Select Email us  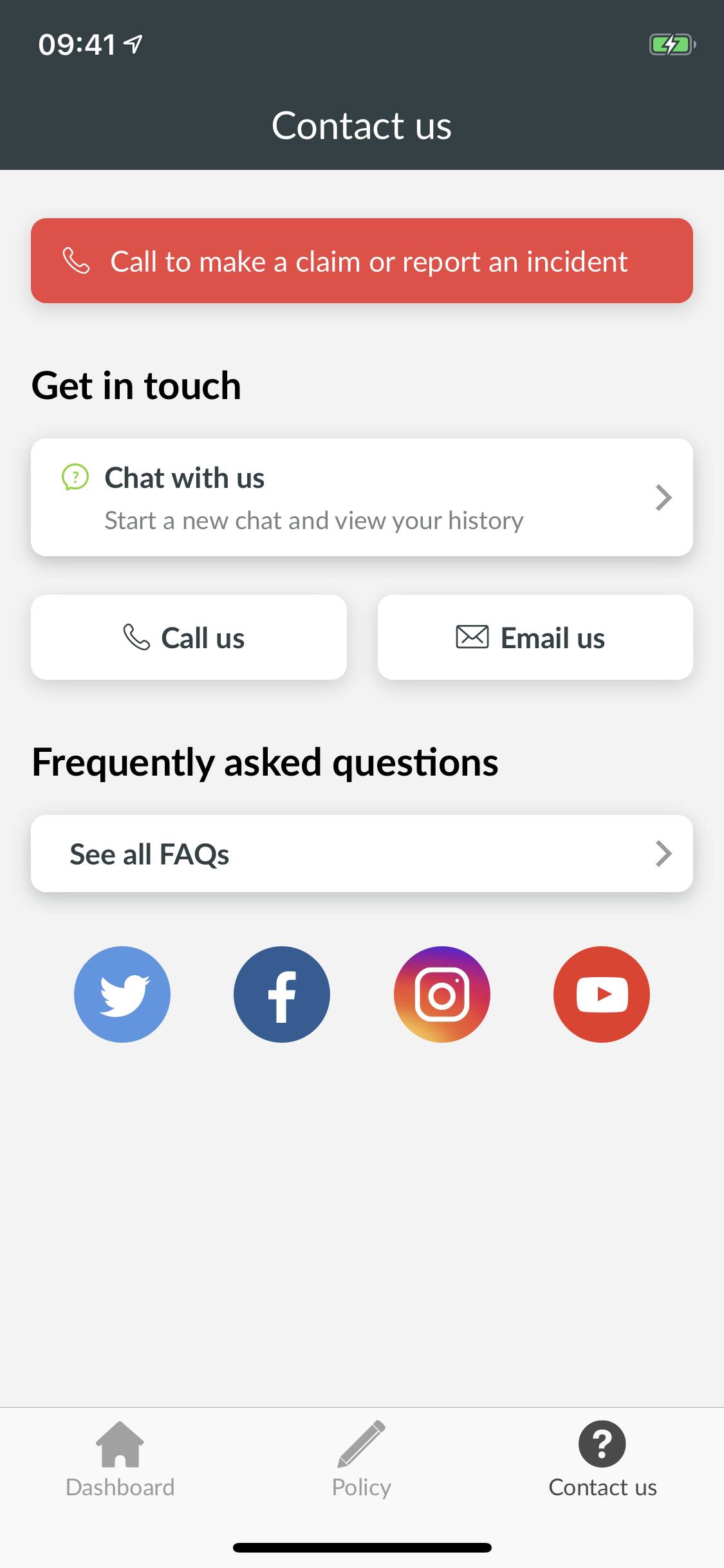click(x=535, y=637)
